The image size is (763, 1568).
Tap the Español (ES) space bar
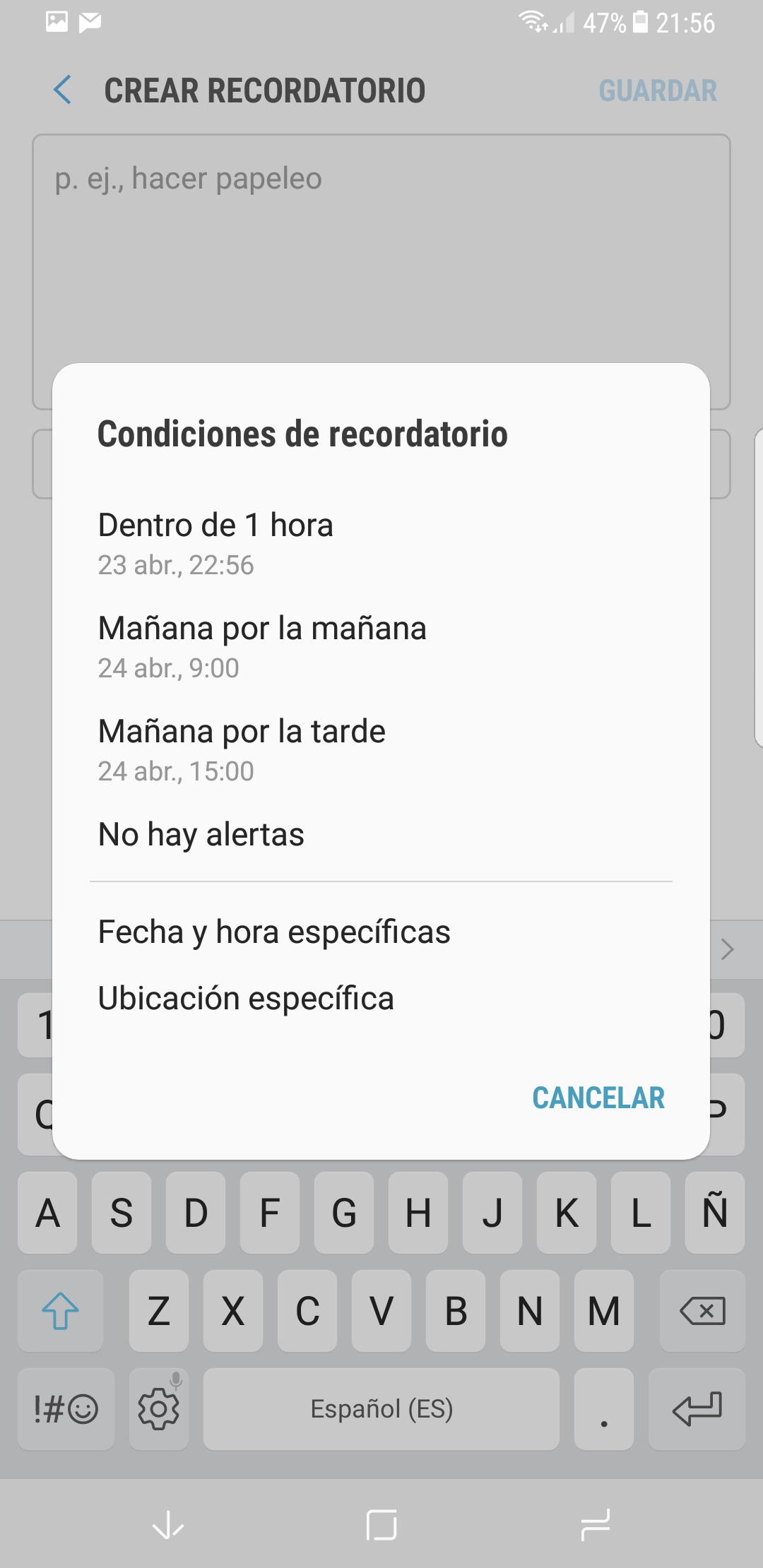[381, 1409]
